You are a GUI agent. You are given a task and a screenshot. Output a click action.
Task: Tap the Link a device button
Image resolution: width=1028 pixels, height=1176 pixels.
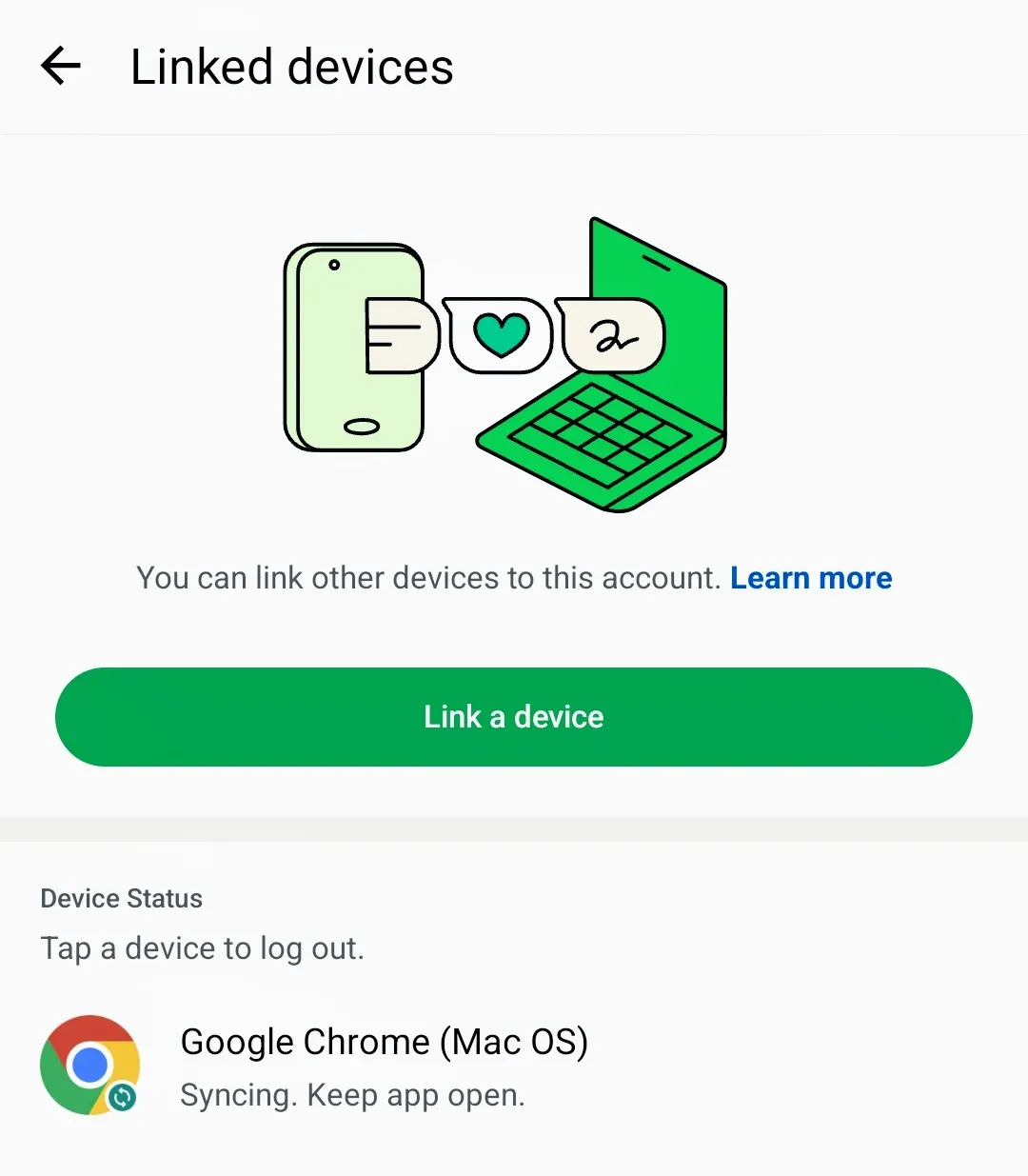click(514, 717)
